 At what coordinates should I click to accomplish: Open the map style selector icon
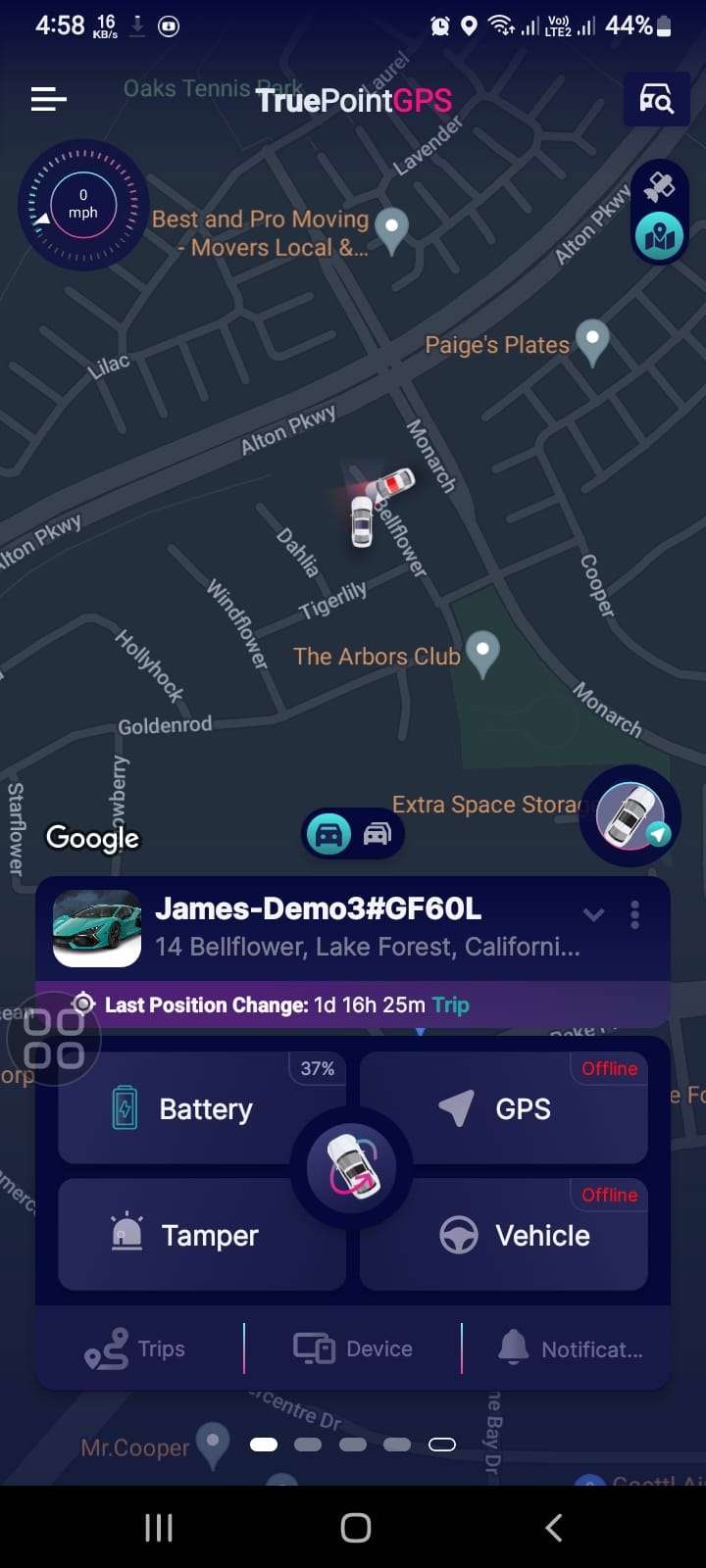point(659,235)
